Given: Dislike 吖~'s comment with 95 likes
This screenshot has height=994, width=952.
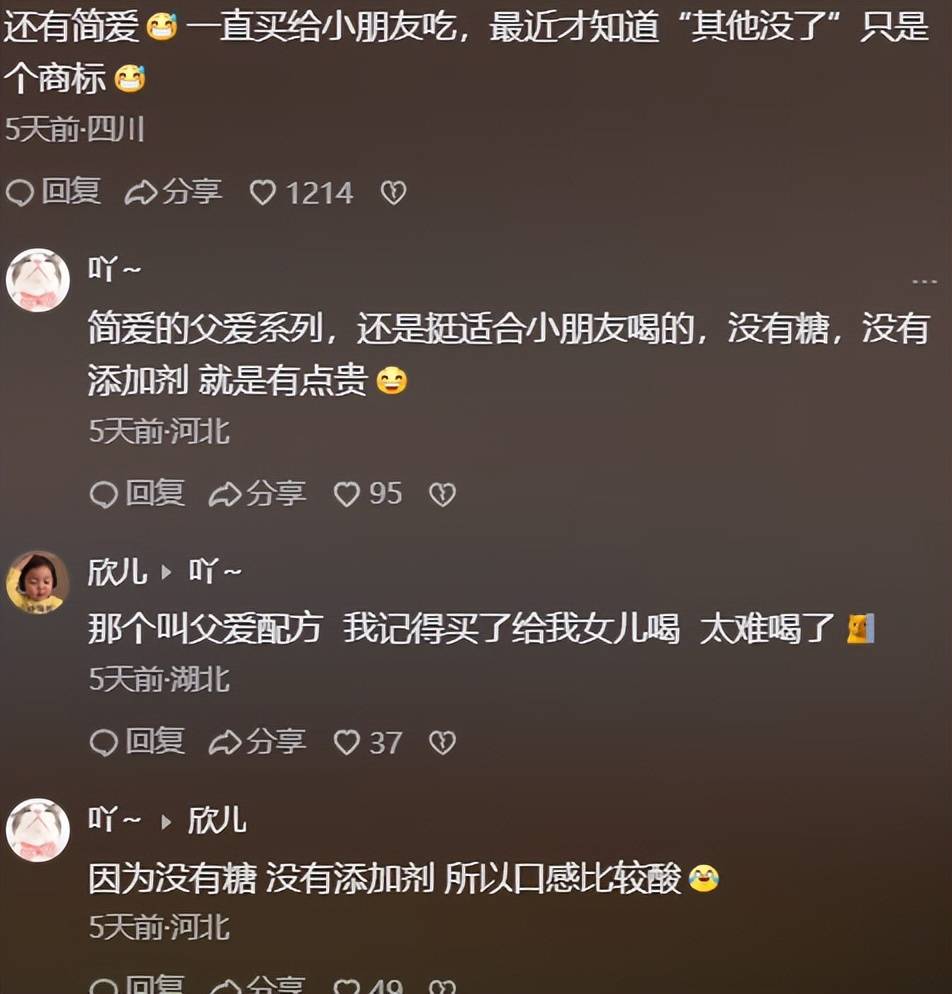Looking at the screenshot, I should pyautogui.click(x=442, y=494).
